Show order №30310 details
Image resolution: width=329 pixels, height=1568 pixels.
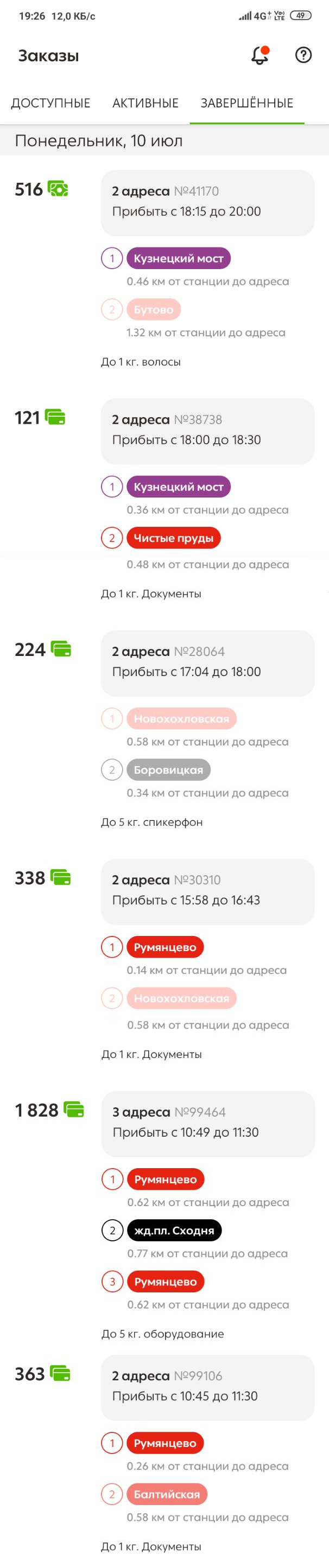point(207,890)
